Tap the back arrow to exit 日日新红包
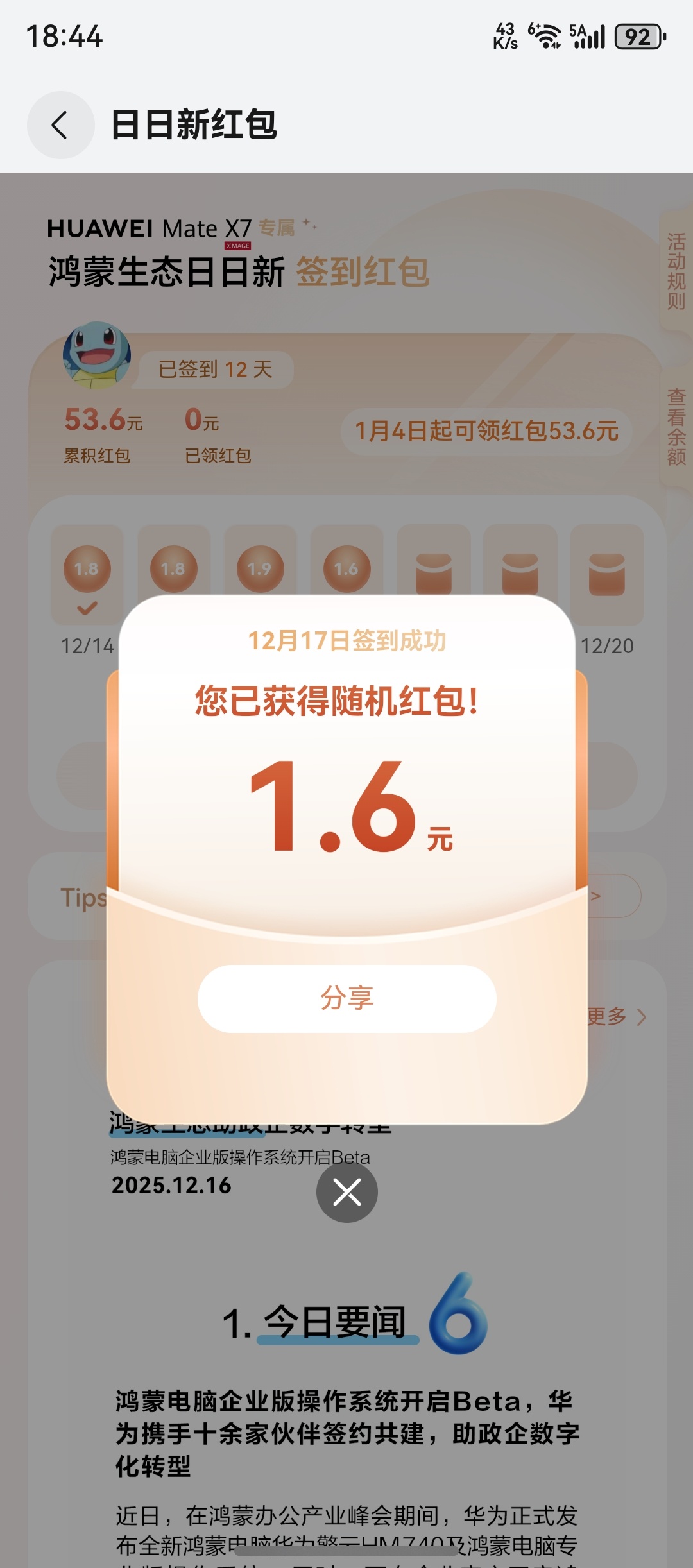Image resolution: width=693 pixels, height=1568 pixels. [59, 125]
